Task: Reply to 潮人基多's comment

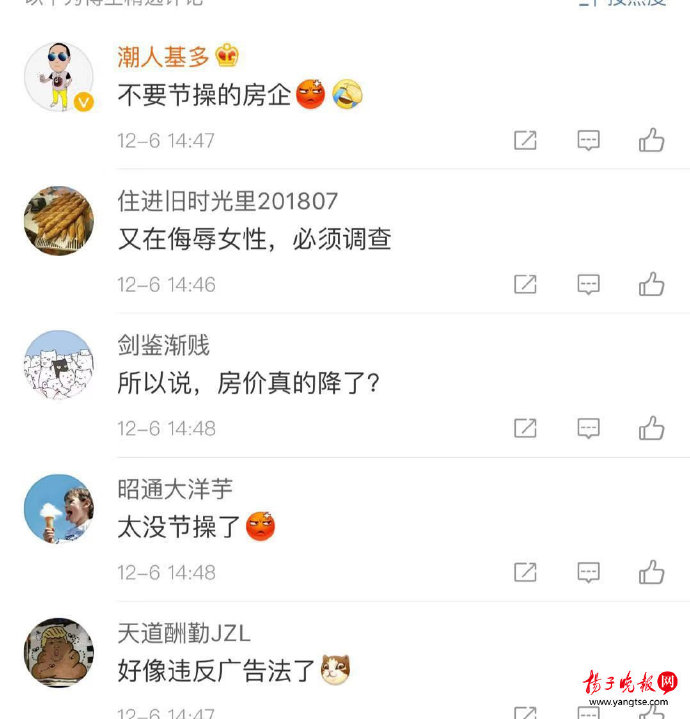Action: pos(589,140)
